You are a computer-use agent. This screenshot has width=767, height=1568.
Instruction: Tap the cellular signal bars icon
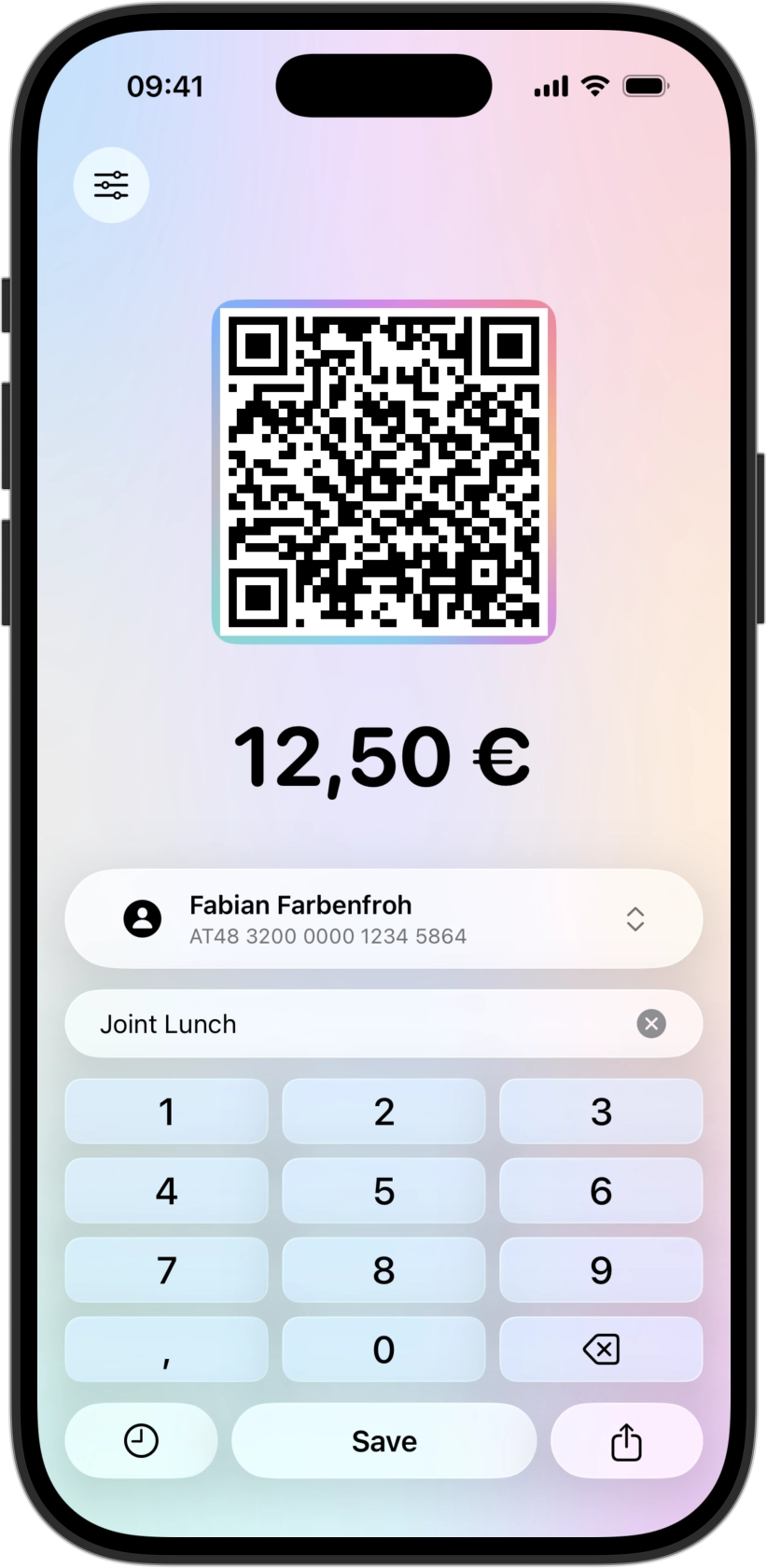(x=551, y=86)
